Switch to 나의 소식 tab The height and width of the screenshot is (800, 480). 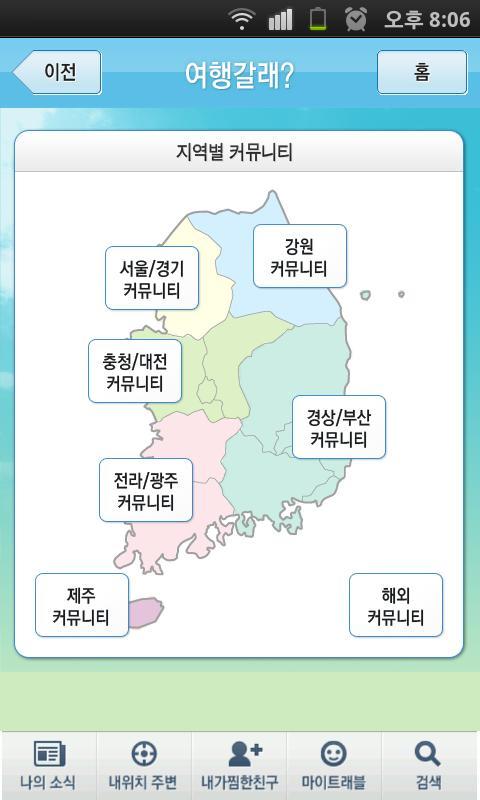click(48, 766)
